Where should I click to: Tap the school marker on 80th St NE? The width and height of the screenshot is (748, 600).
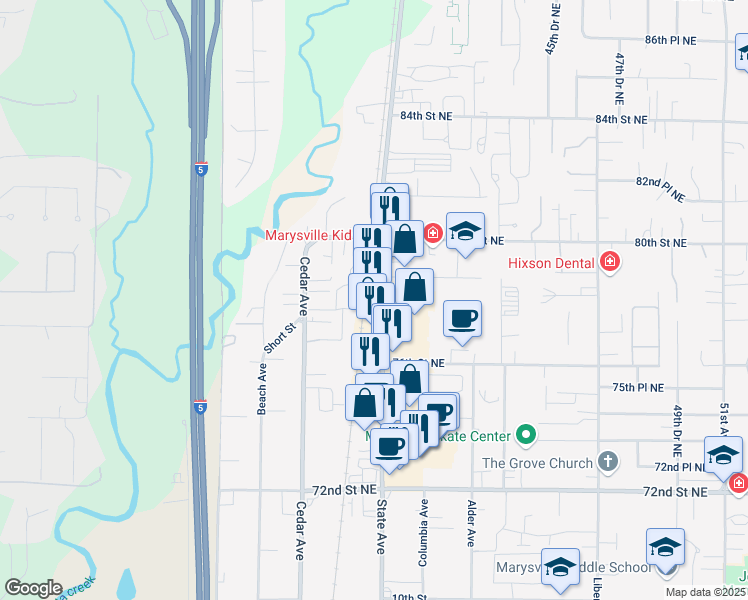point(465,232)
